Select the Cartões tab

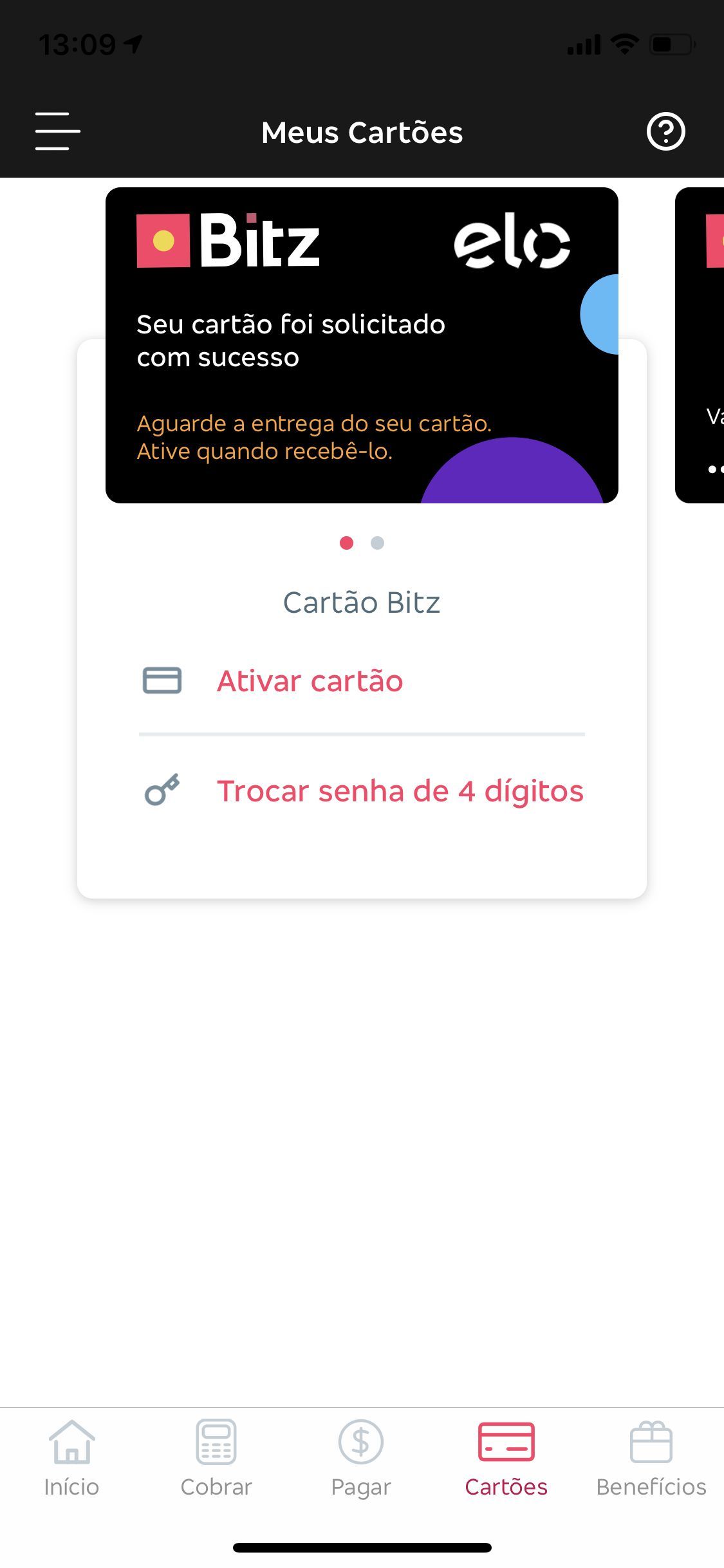pos(506,1459)
